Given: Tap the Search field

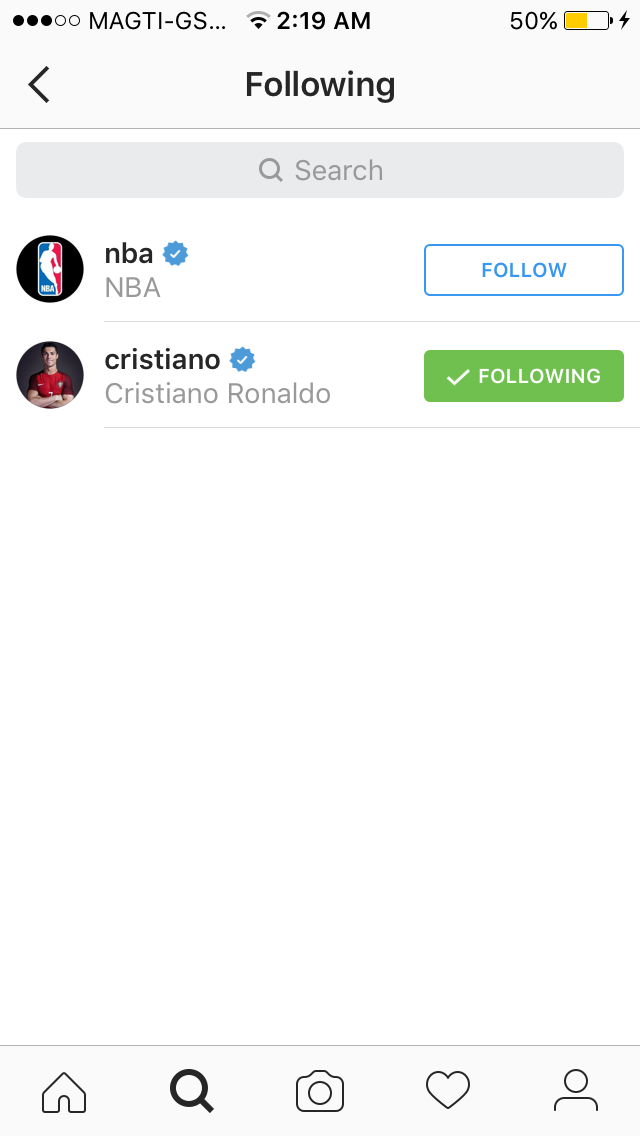Looking at the screenshot, I should [320, 170].
